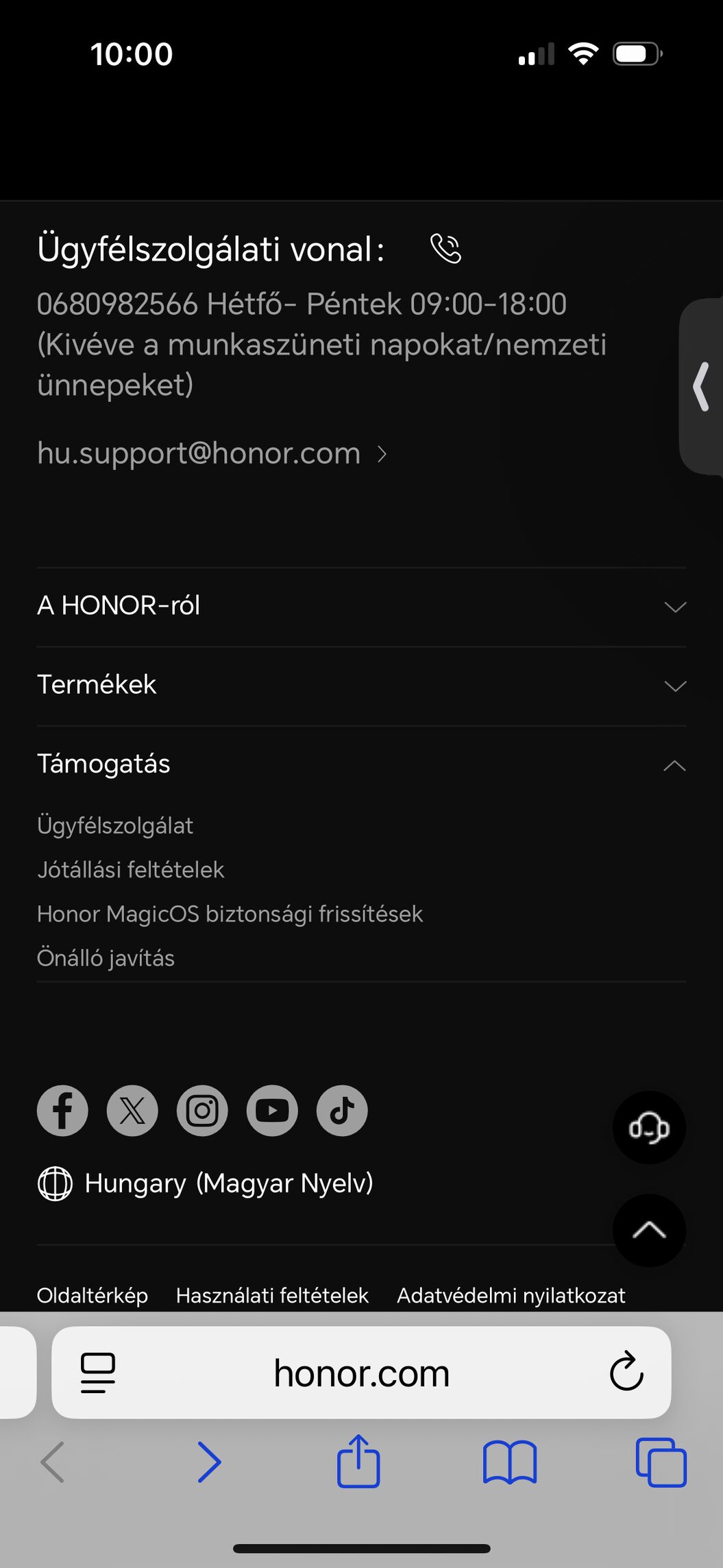
Task: Open the Adatvédelmi nyilatkozat link
Action: point(511,1295)
